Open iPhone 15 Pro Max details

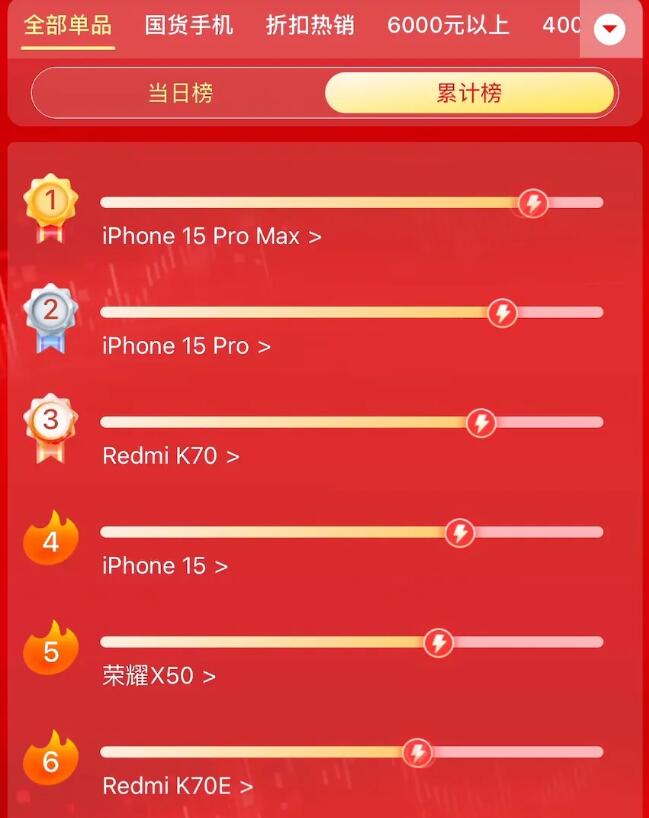point(211,237)
